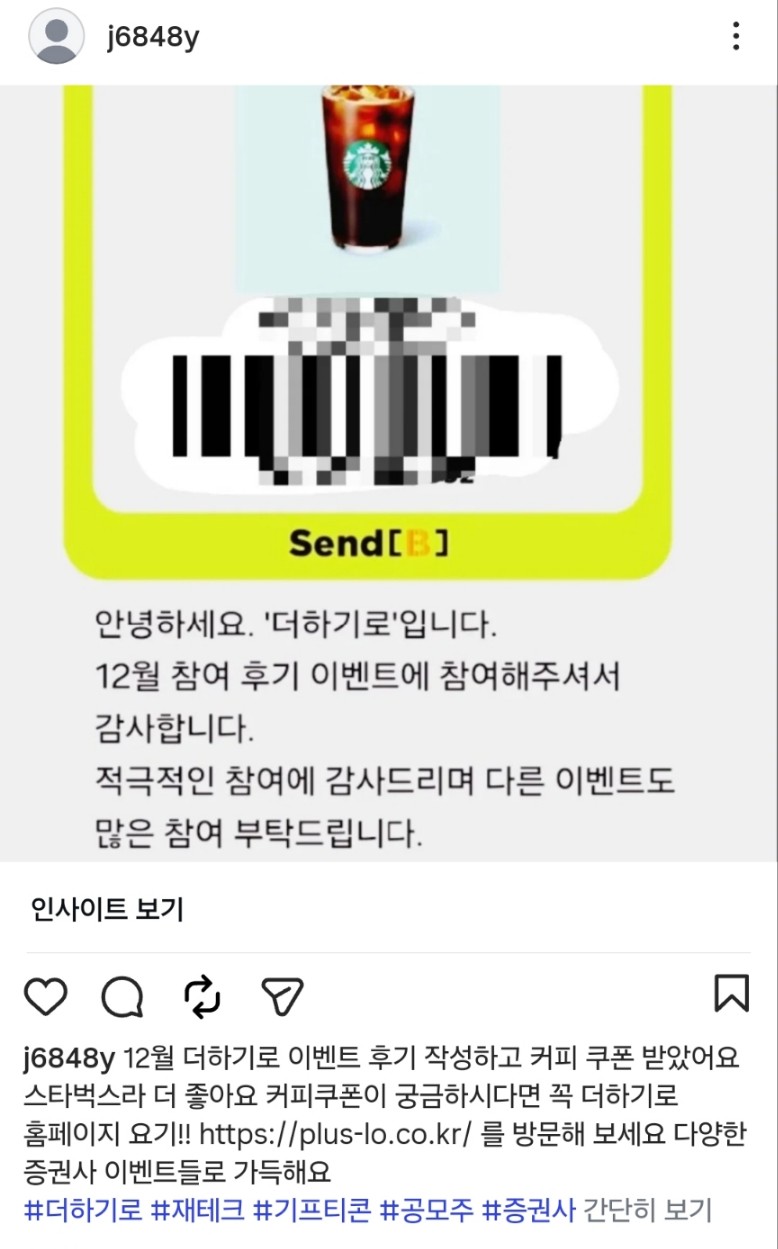Share the post via paper plane icon
This screenshot has height=1249, width=778.
click(x=281, y=995)
